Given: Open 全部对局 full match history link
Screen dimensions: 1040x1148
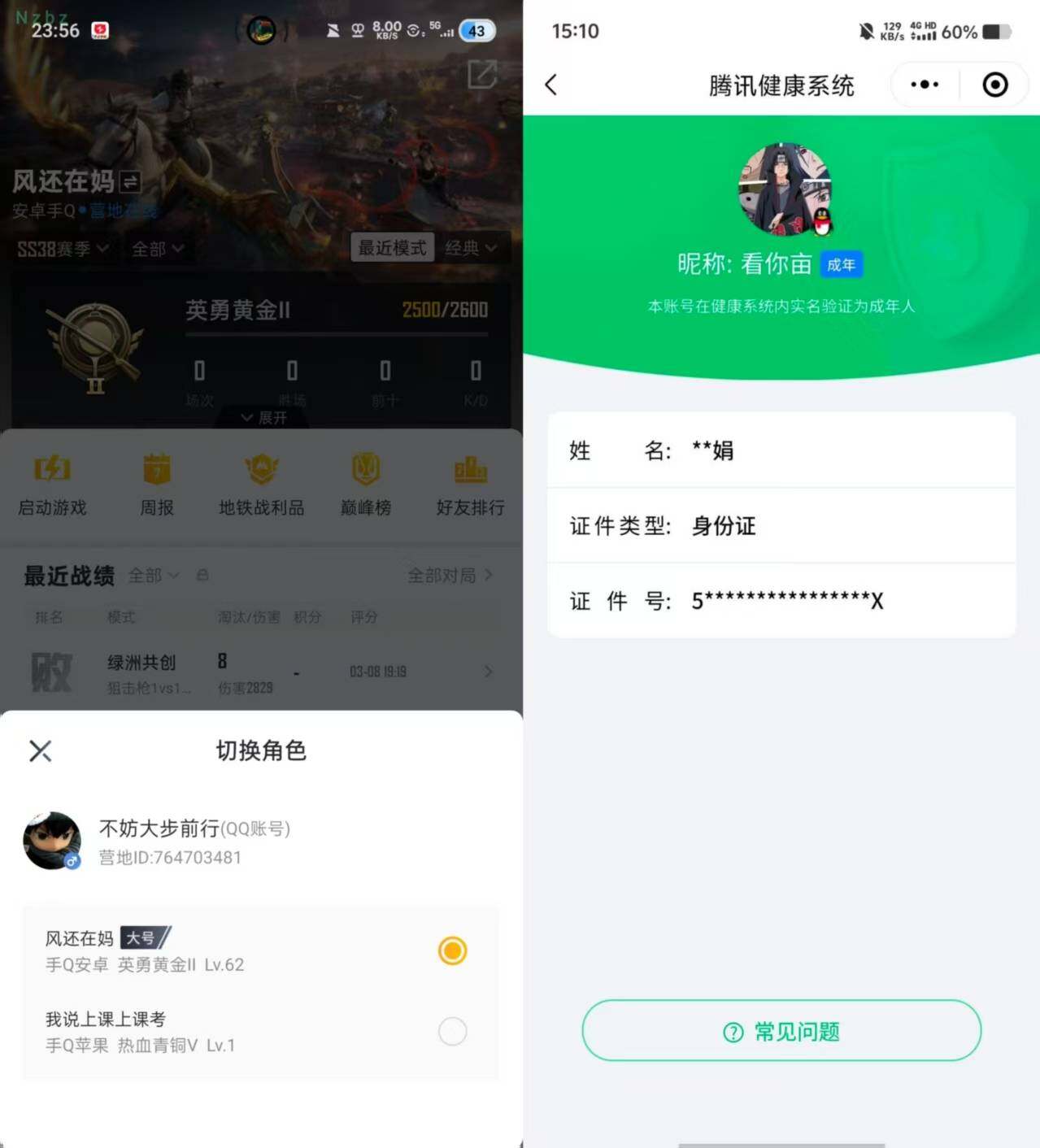Looking at the screenshot, I should coord(442,575).
